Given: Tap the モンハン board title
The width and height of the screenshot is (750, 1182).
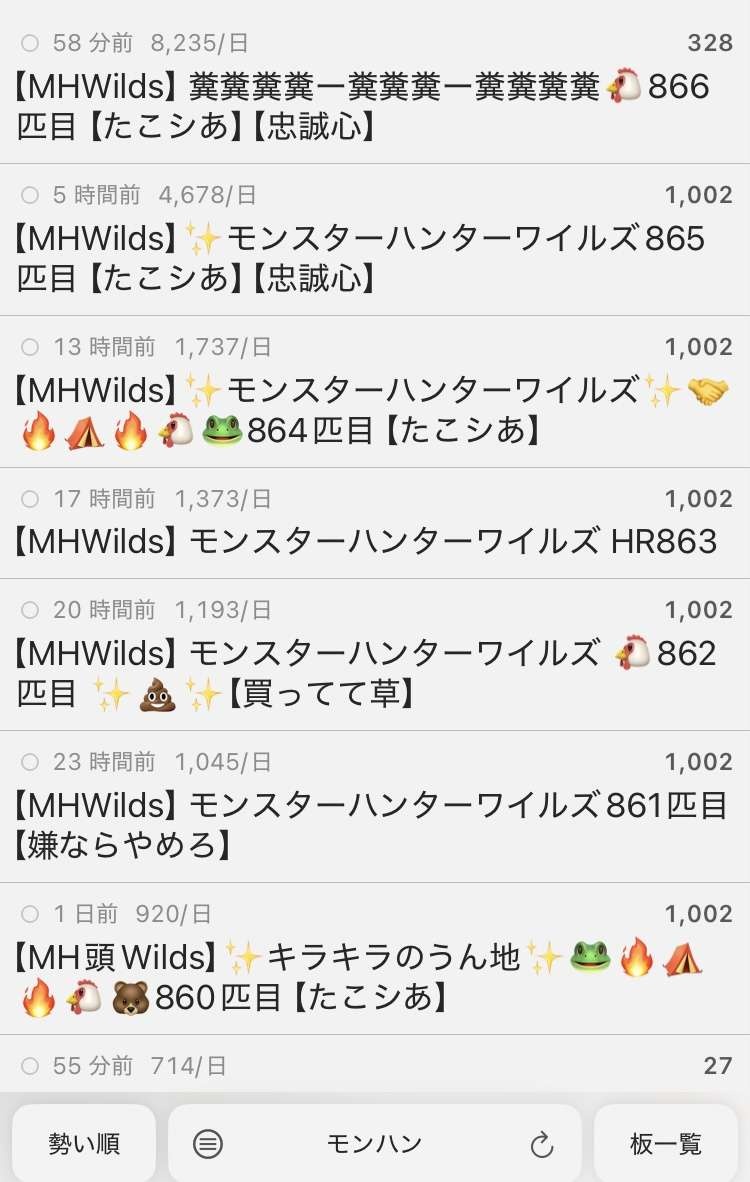Looking at the screenshot, I should click(374, 1143).
